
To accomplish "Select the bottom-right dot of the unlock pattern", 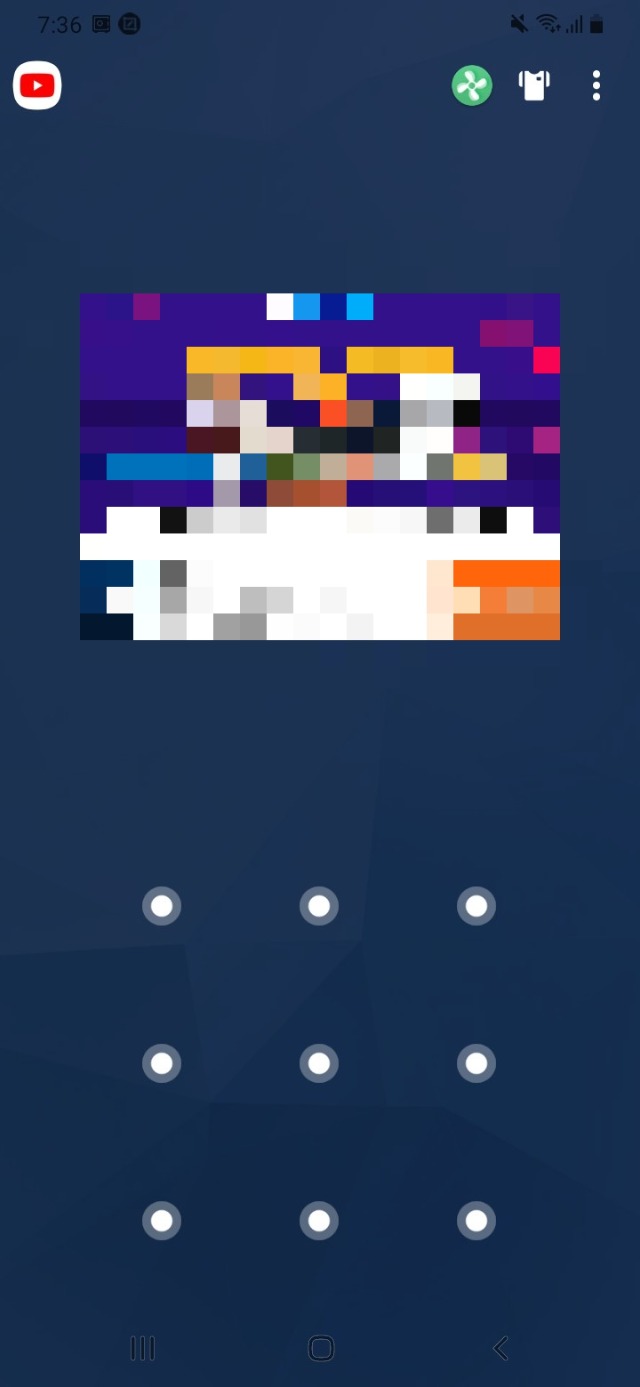I will pos(476,1221).
